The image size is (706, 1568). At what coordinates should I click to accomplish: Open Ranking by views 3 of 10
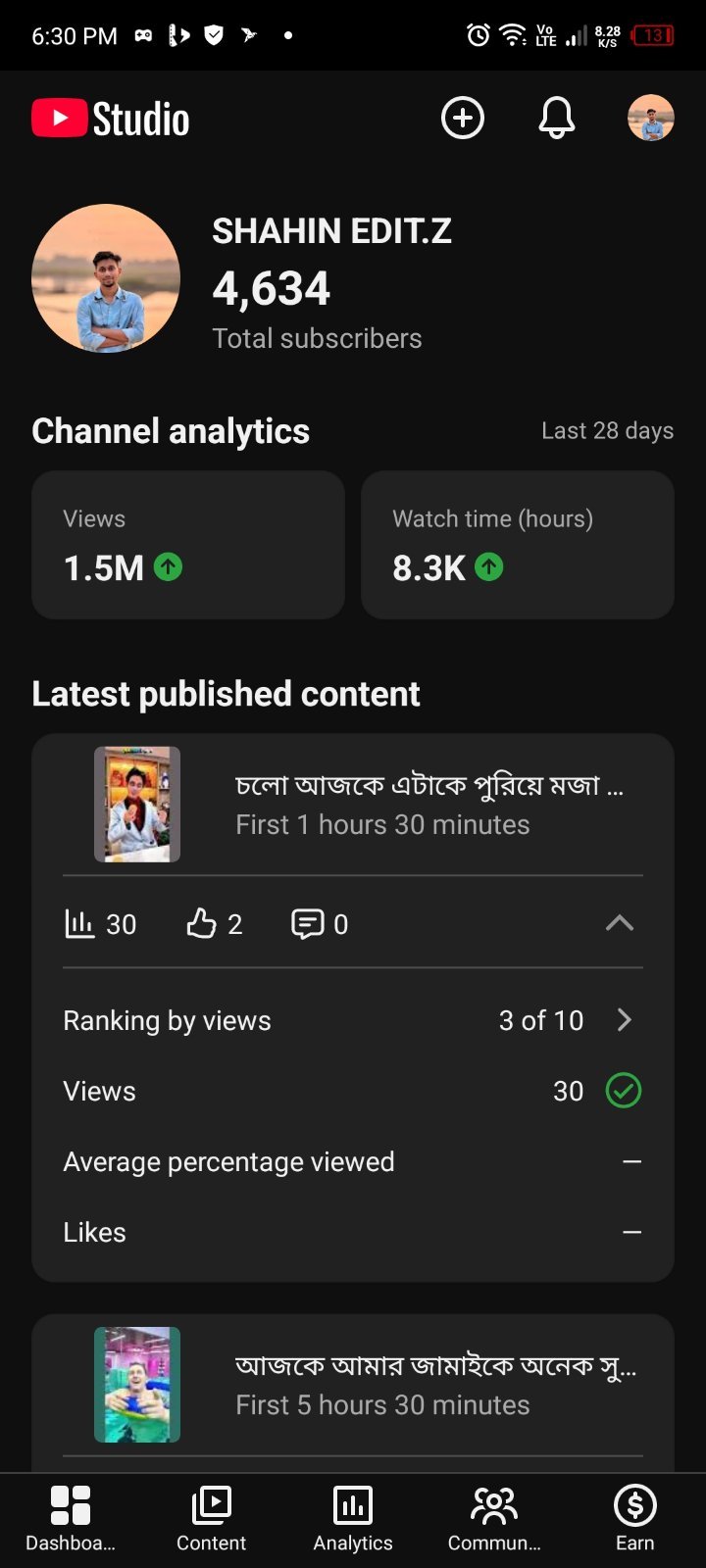pyautogui.click(x=353, y=1020)
